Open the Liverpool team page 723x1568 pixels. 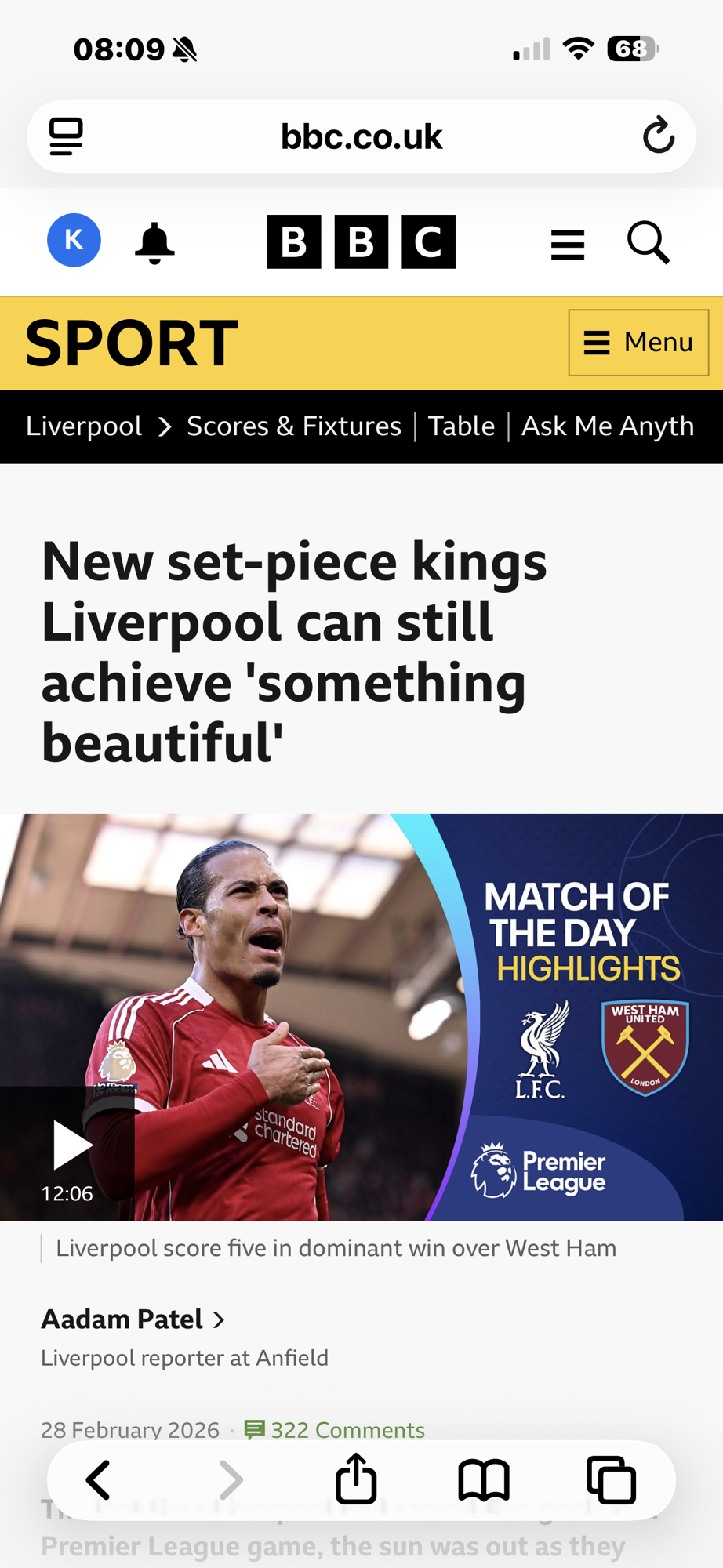[84, 426]
